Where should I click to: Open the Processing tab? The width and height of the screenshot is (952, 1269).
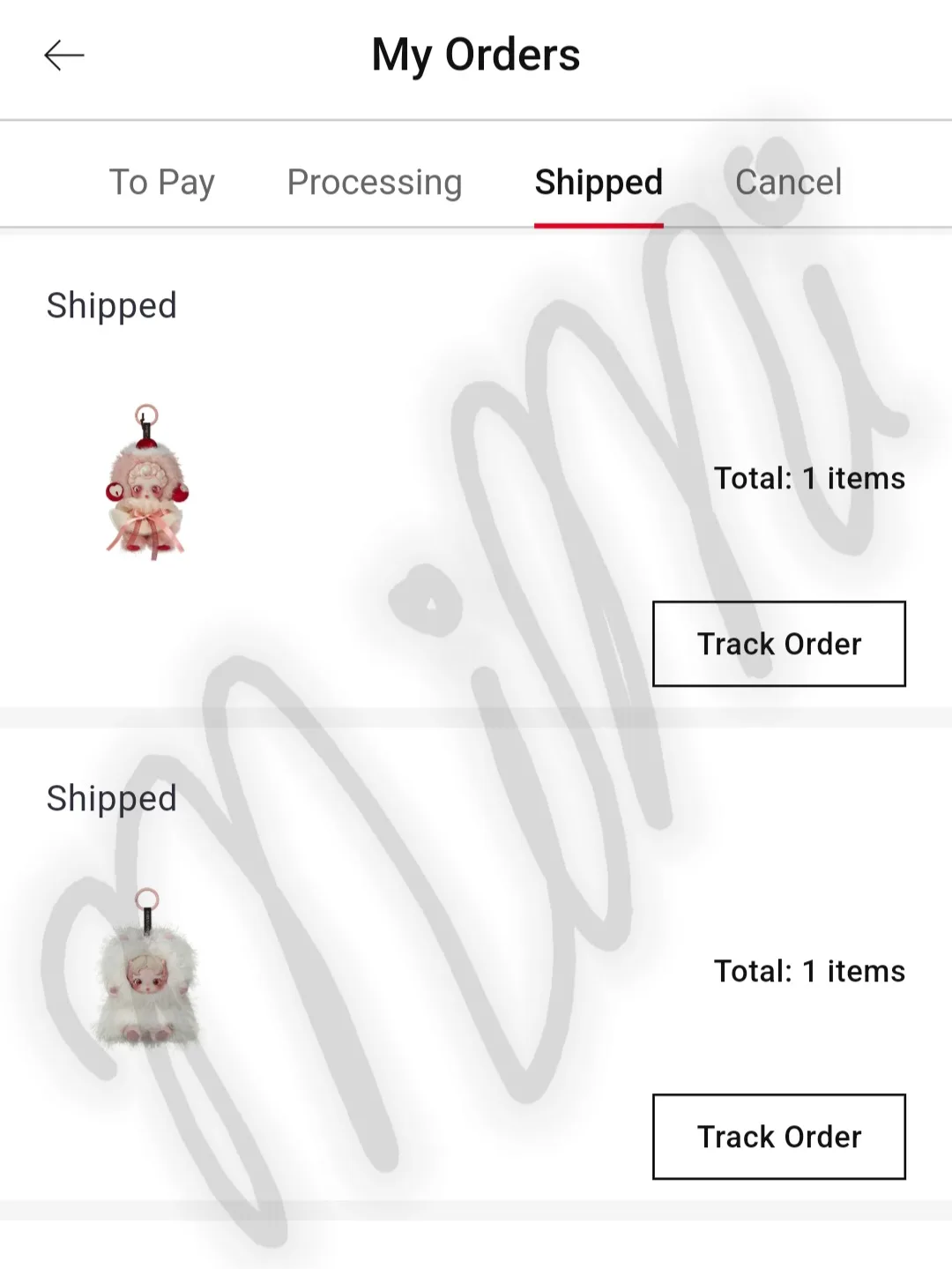[375, 183]
